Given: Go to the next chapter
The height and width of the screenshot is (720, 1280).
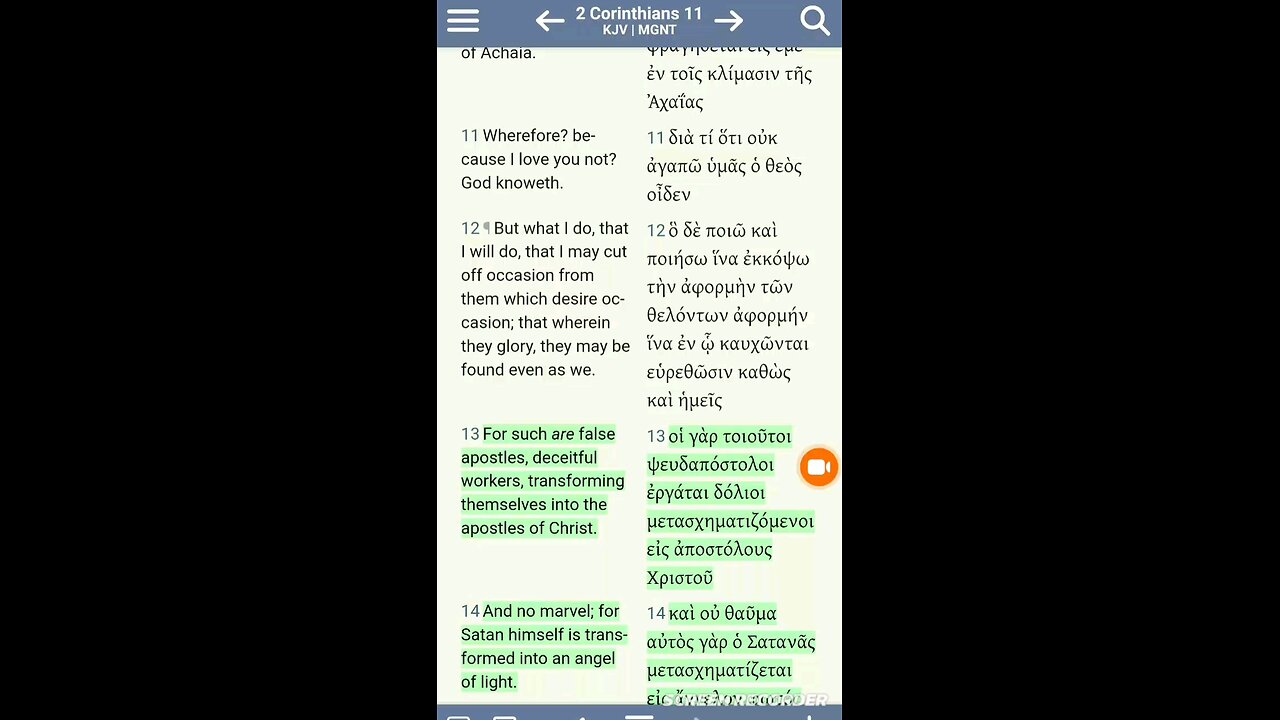Looking at the screenshot, I should (x=729, y=21).
